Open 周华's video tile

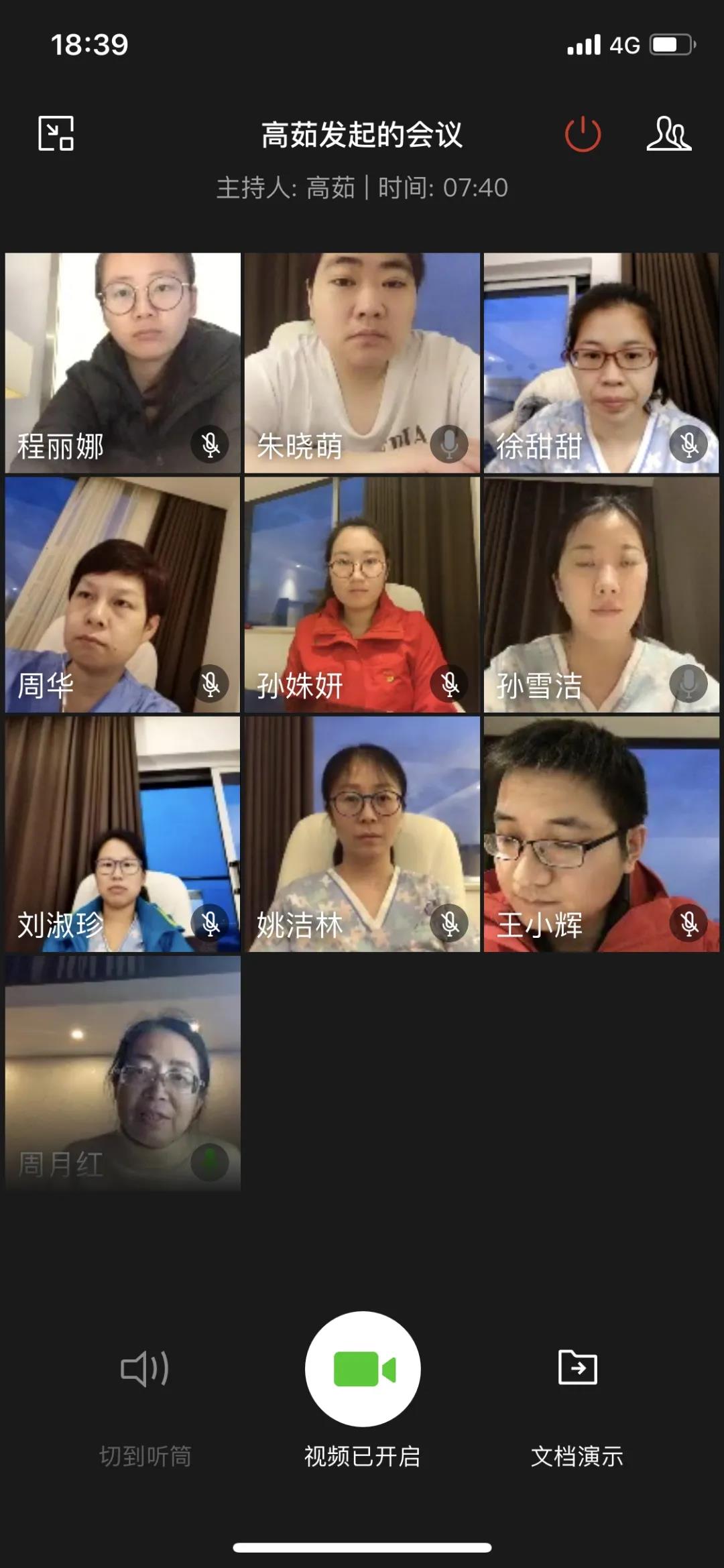tap(123, 595)
